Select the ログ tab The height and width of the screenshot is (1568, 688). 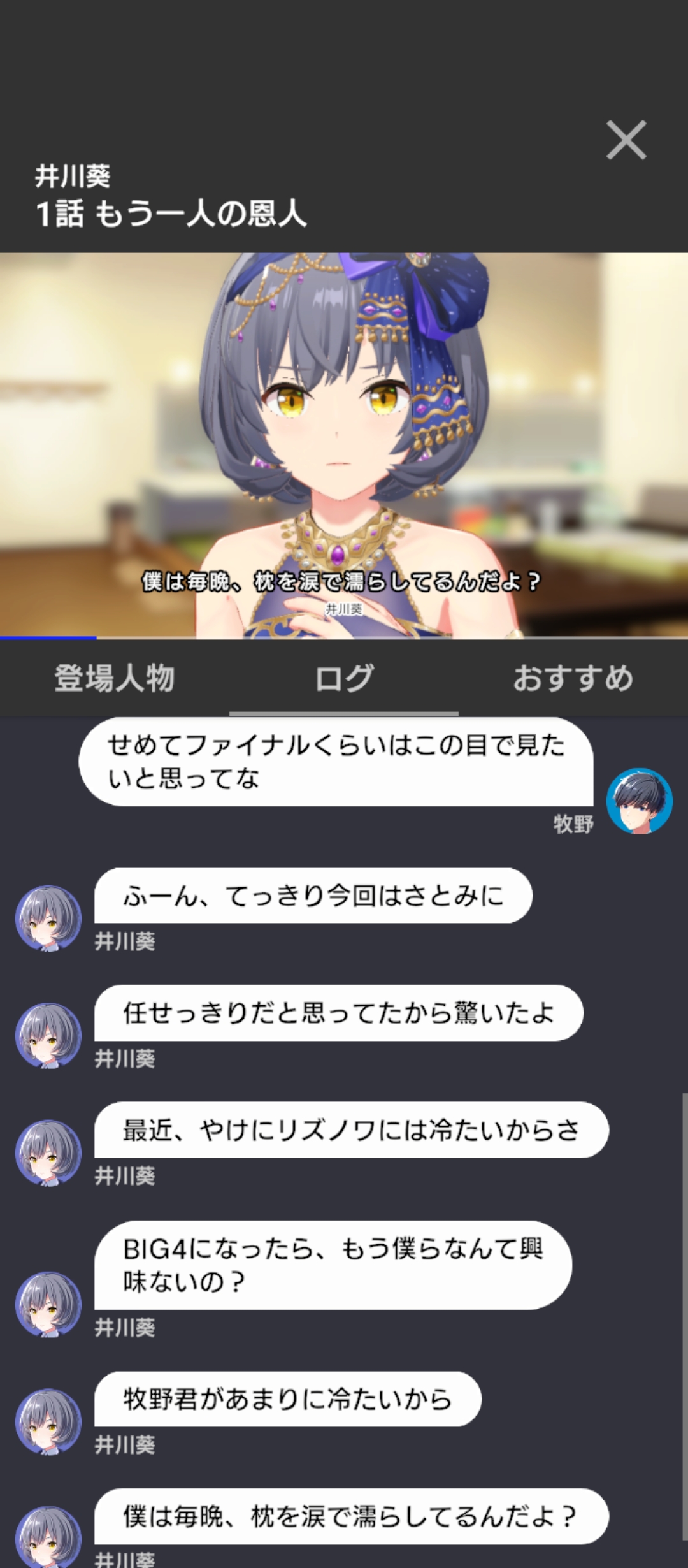click(344, 678)
